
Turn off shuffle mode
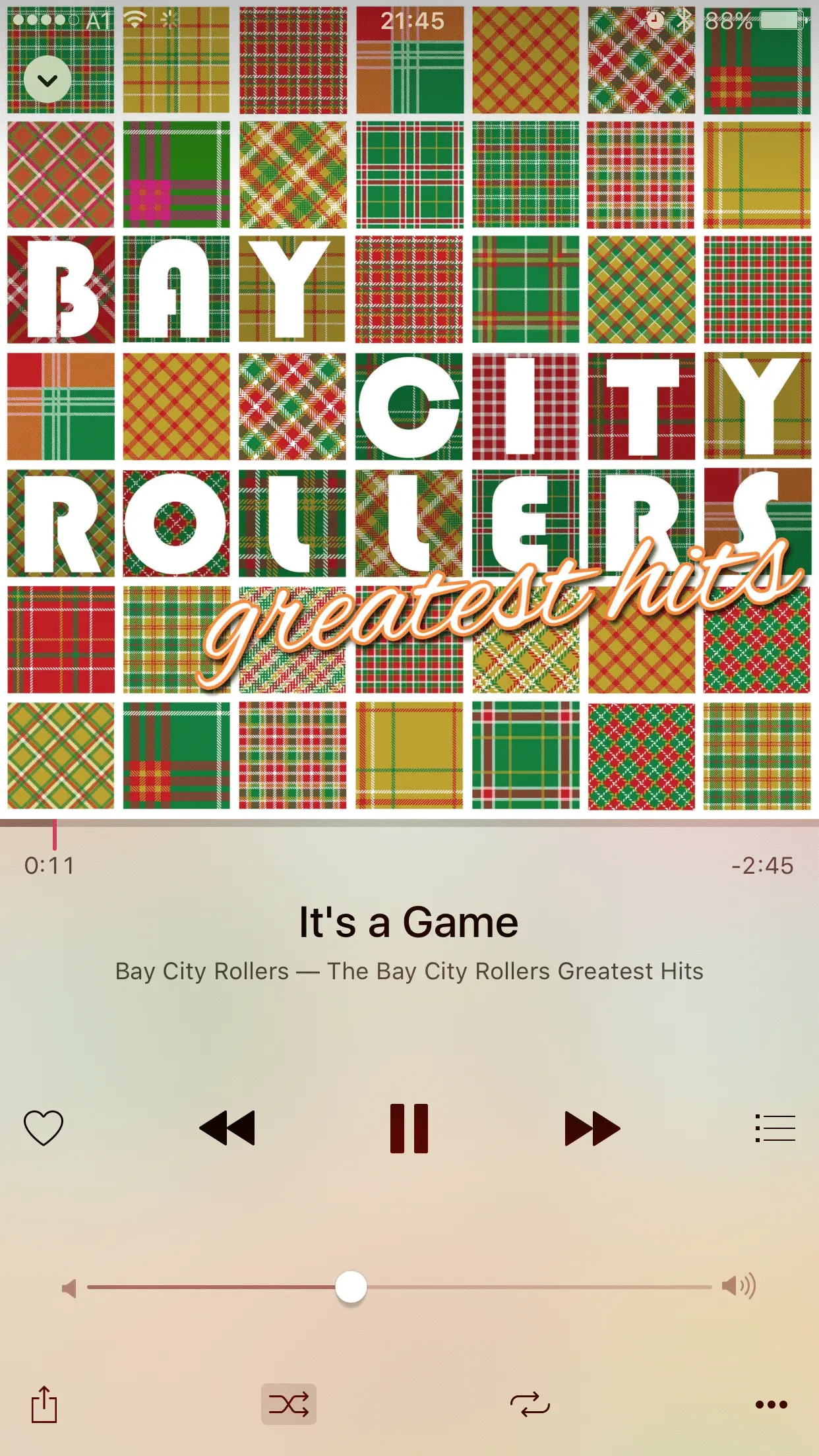click(x=289, y=1405)
